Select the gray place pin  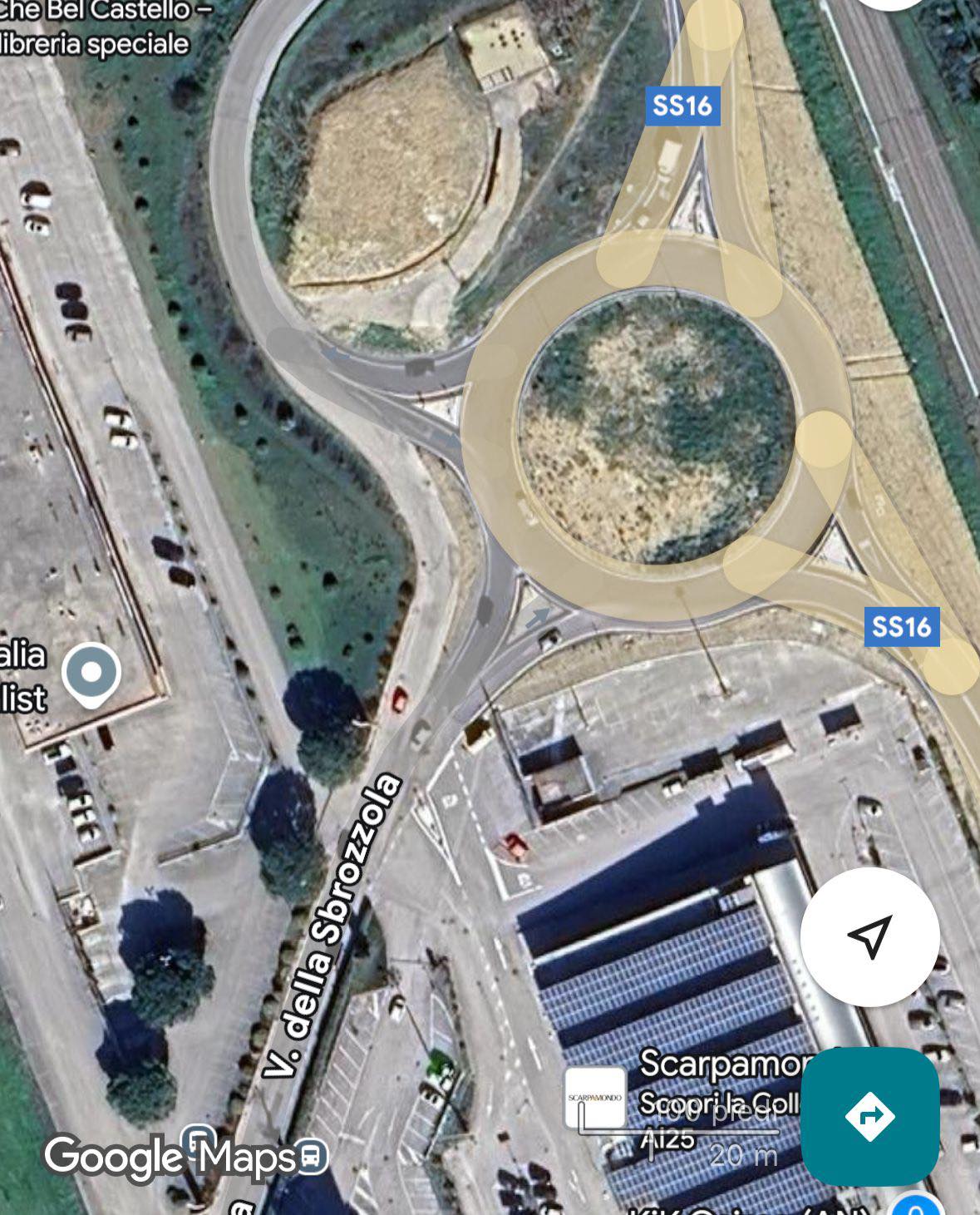click(91, 674)
